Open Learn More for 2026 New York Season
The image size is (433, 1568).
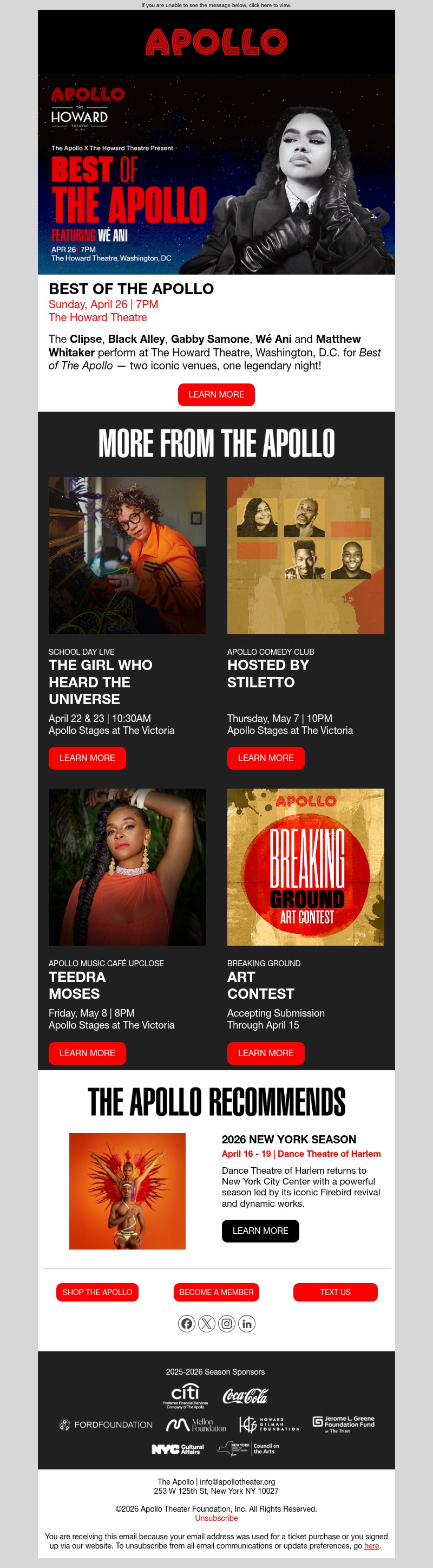(x=260, y=1231)
